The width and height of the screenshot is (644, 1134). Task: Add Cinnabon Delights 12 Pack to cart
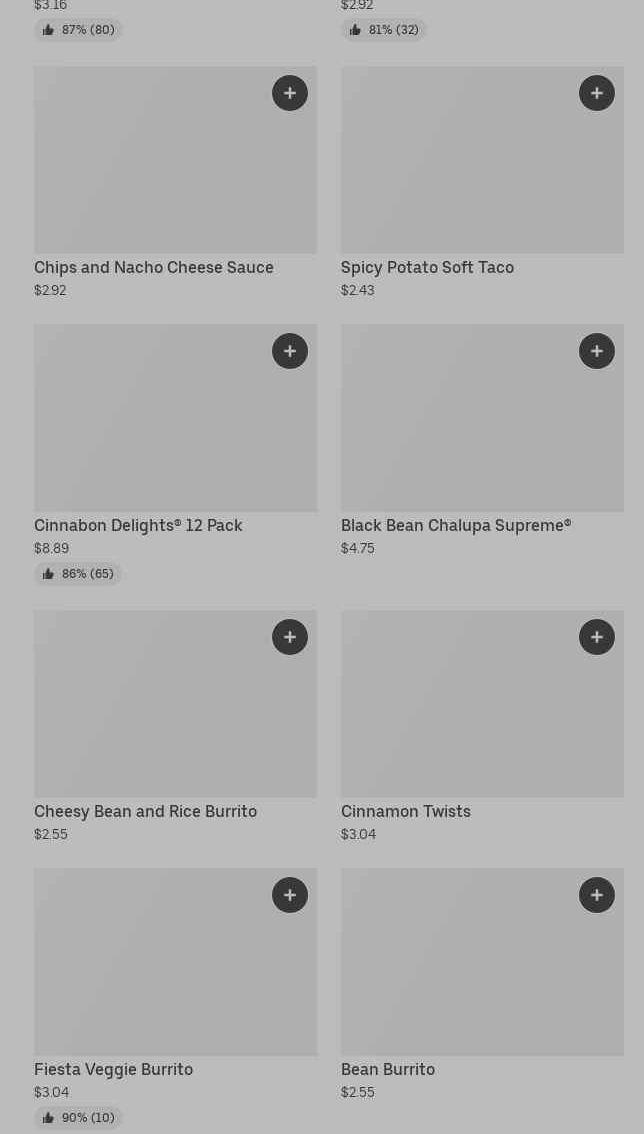pos(290,351)
